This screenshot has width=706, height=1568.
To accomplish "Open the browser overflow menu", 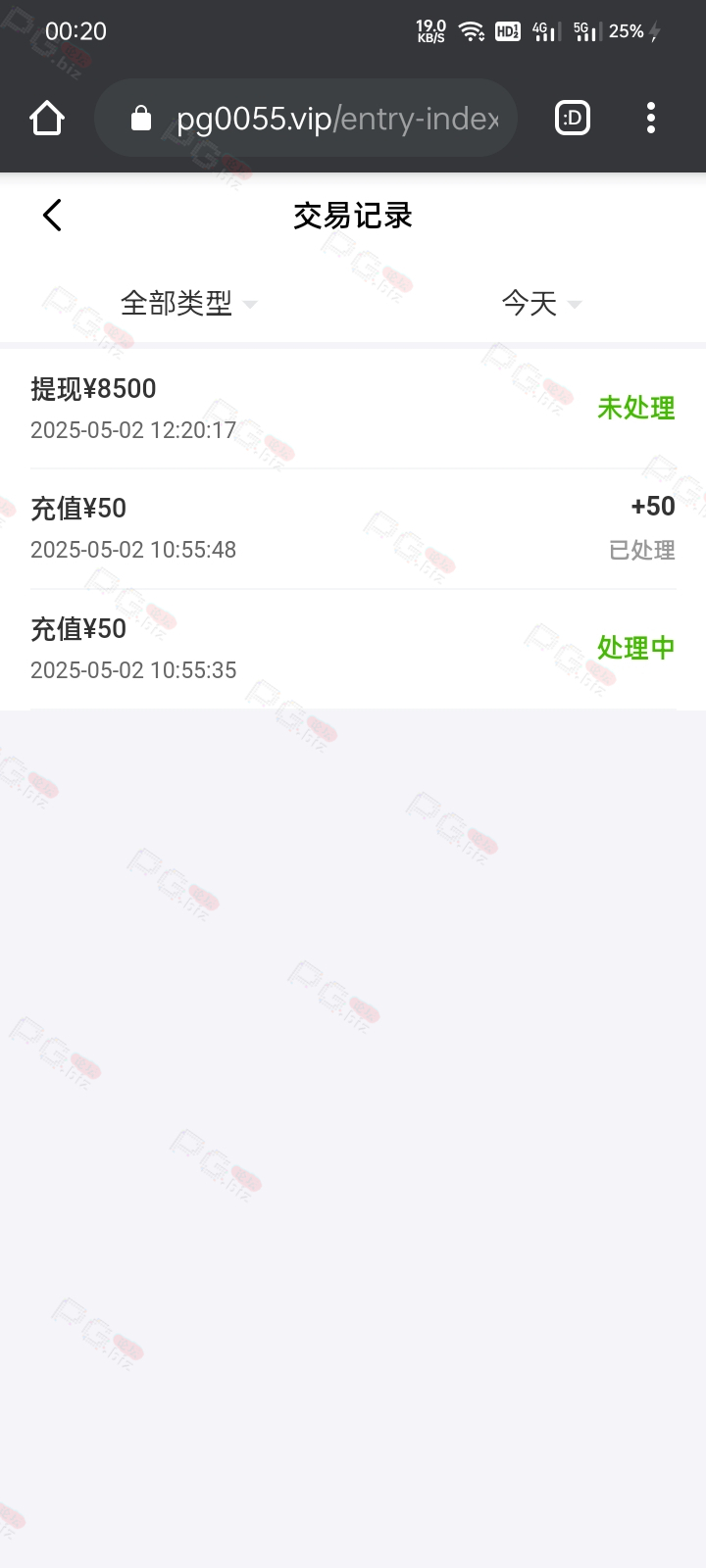I will point(651,119).
